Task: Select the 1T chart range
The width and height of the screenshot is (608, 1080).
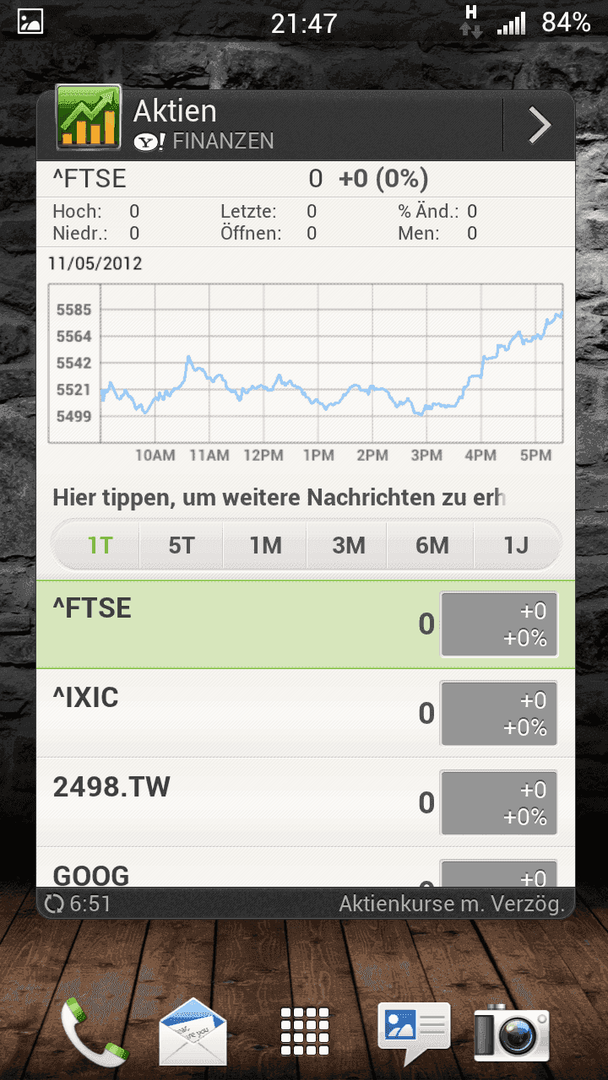Action: point(99,546)
